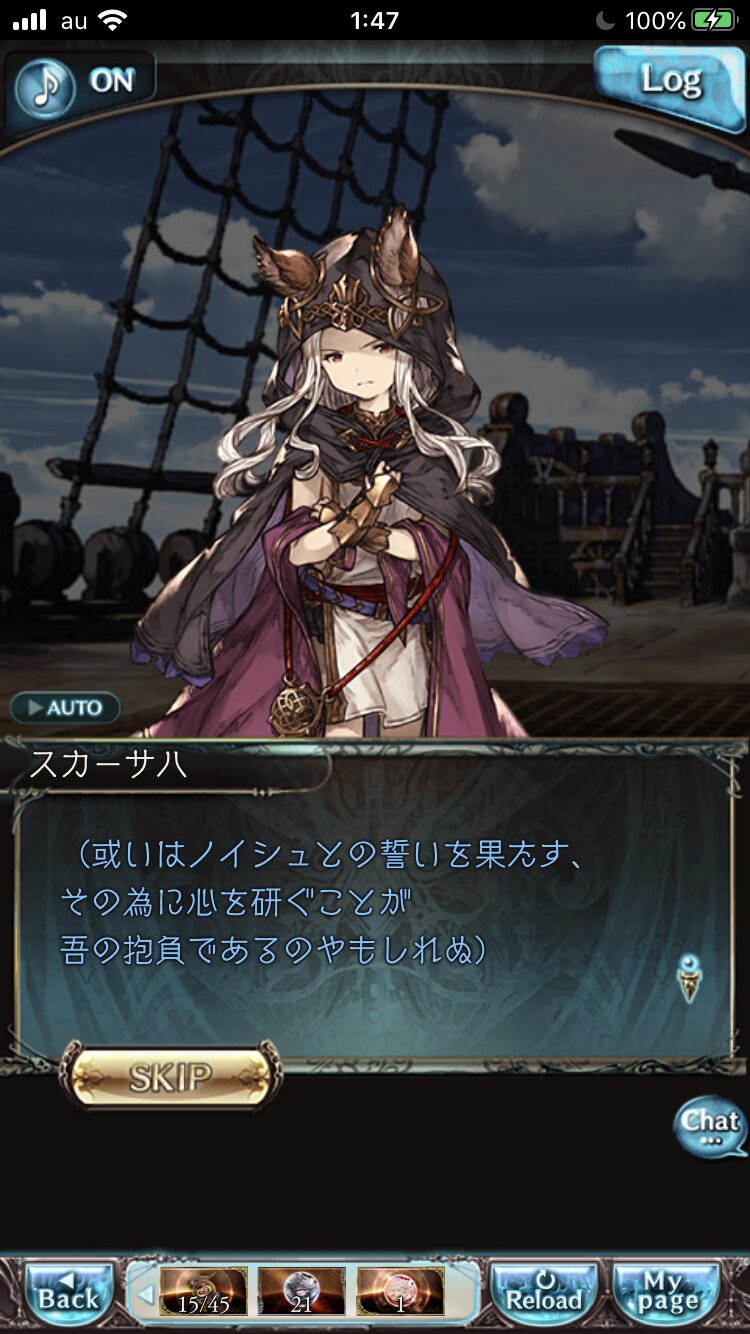750x1334 pixels.
Task: Tap the left arrow on the shortcut bar
Action: click(146, 1295)
